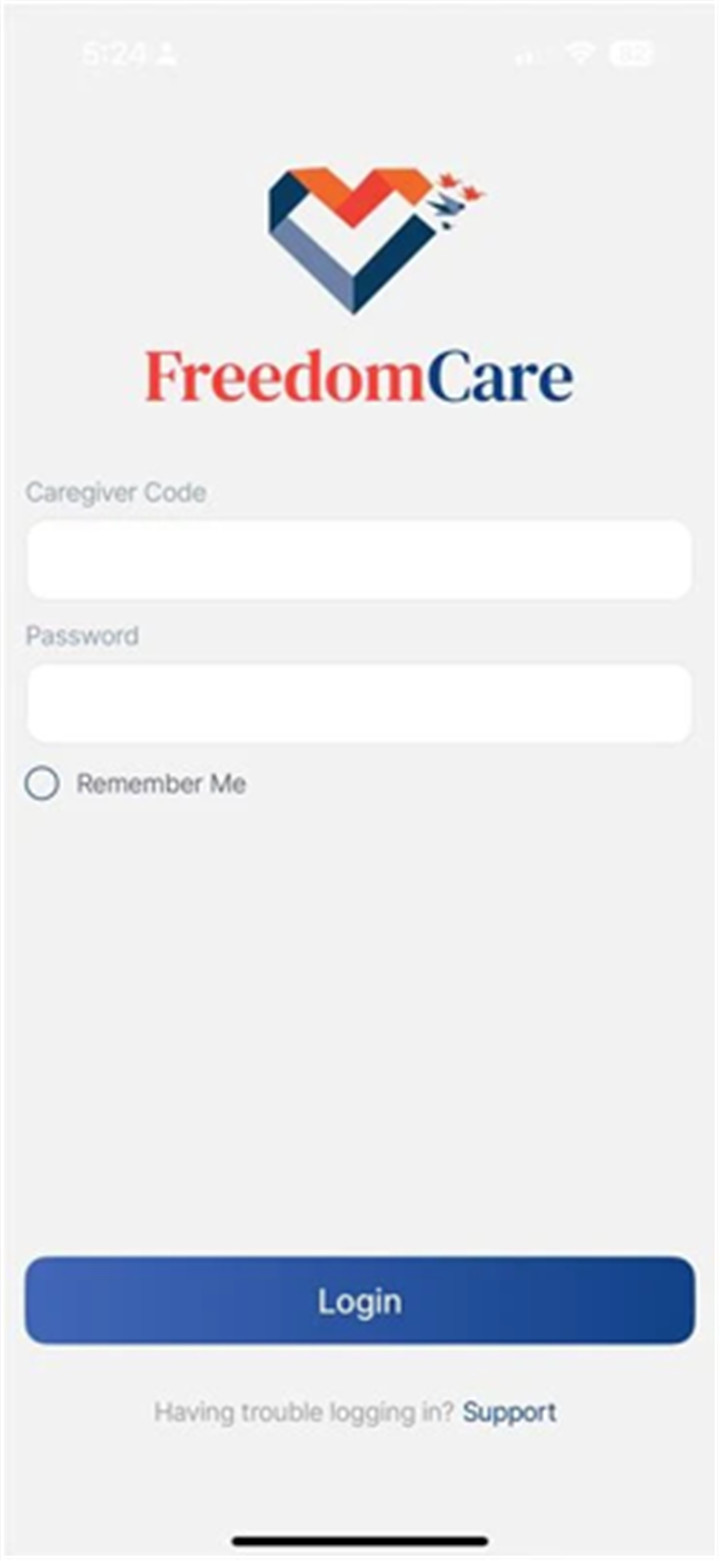This screenshot has width=720, height=1561.
Task: Open the Support link
Action: (509, 1412)
